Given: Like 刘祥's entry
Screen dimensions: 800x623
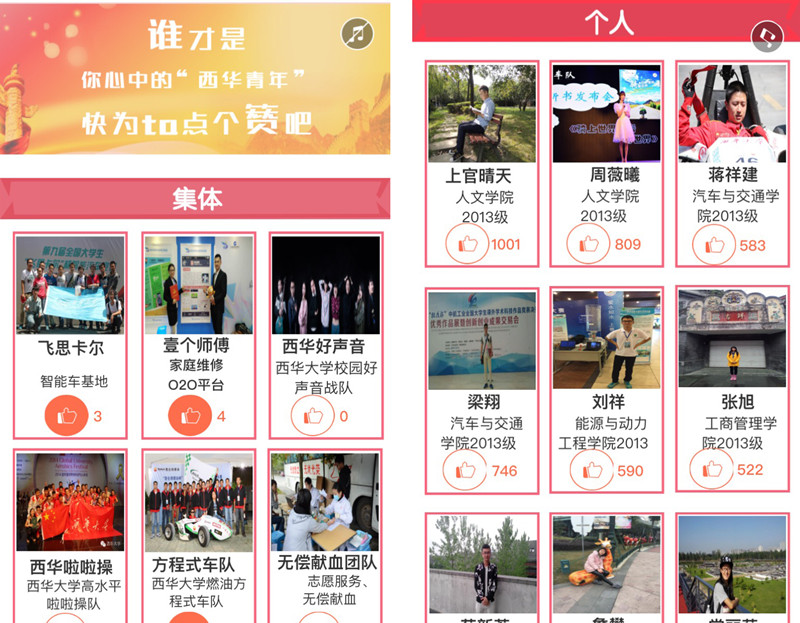Looking at the screenshot, I should [589, 470].
